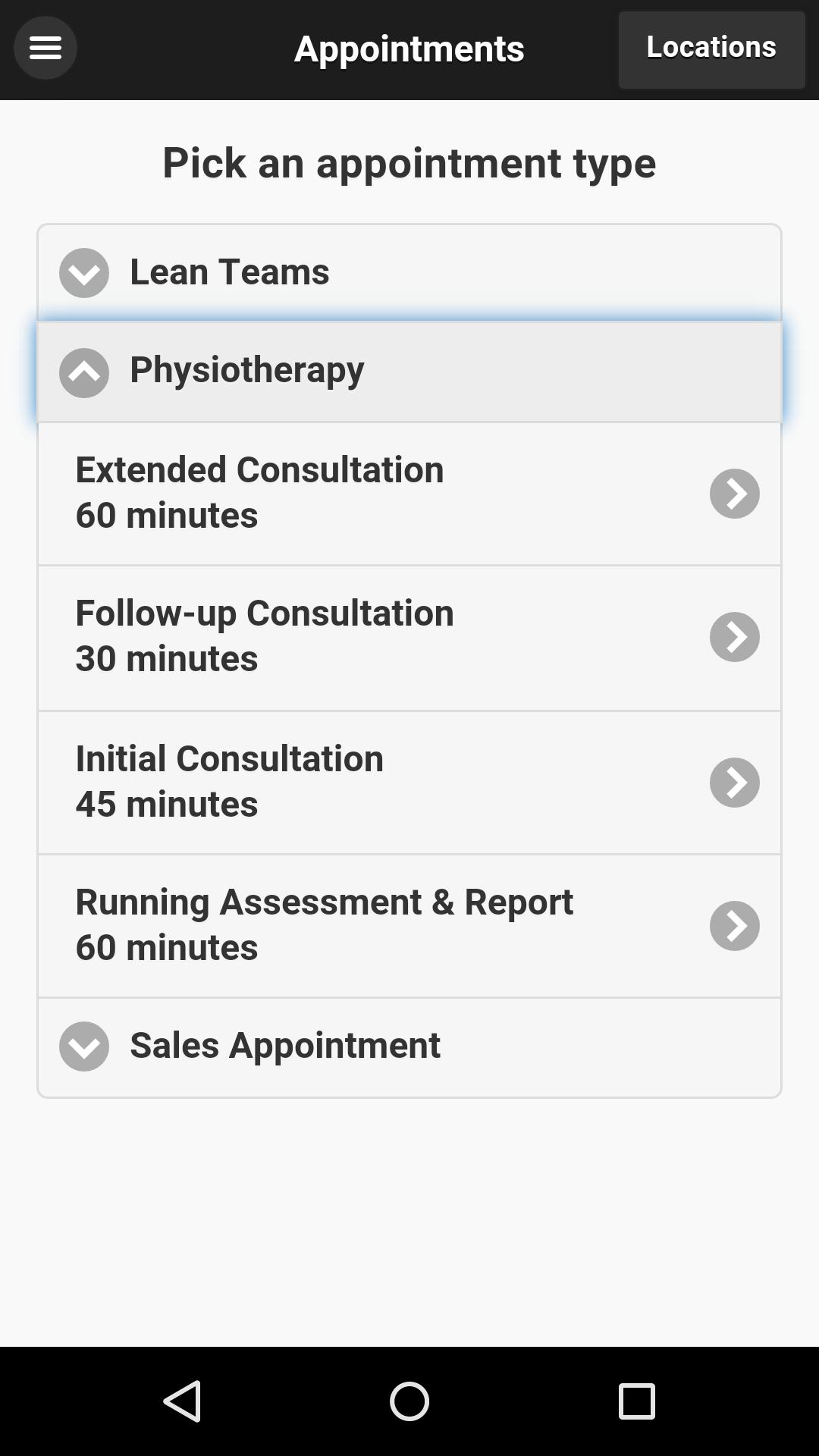This screenshot has width=819, height=1456.
Task: Tap the Lean Teams label text
Action: coord(229,272)
